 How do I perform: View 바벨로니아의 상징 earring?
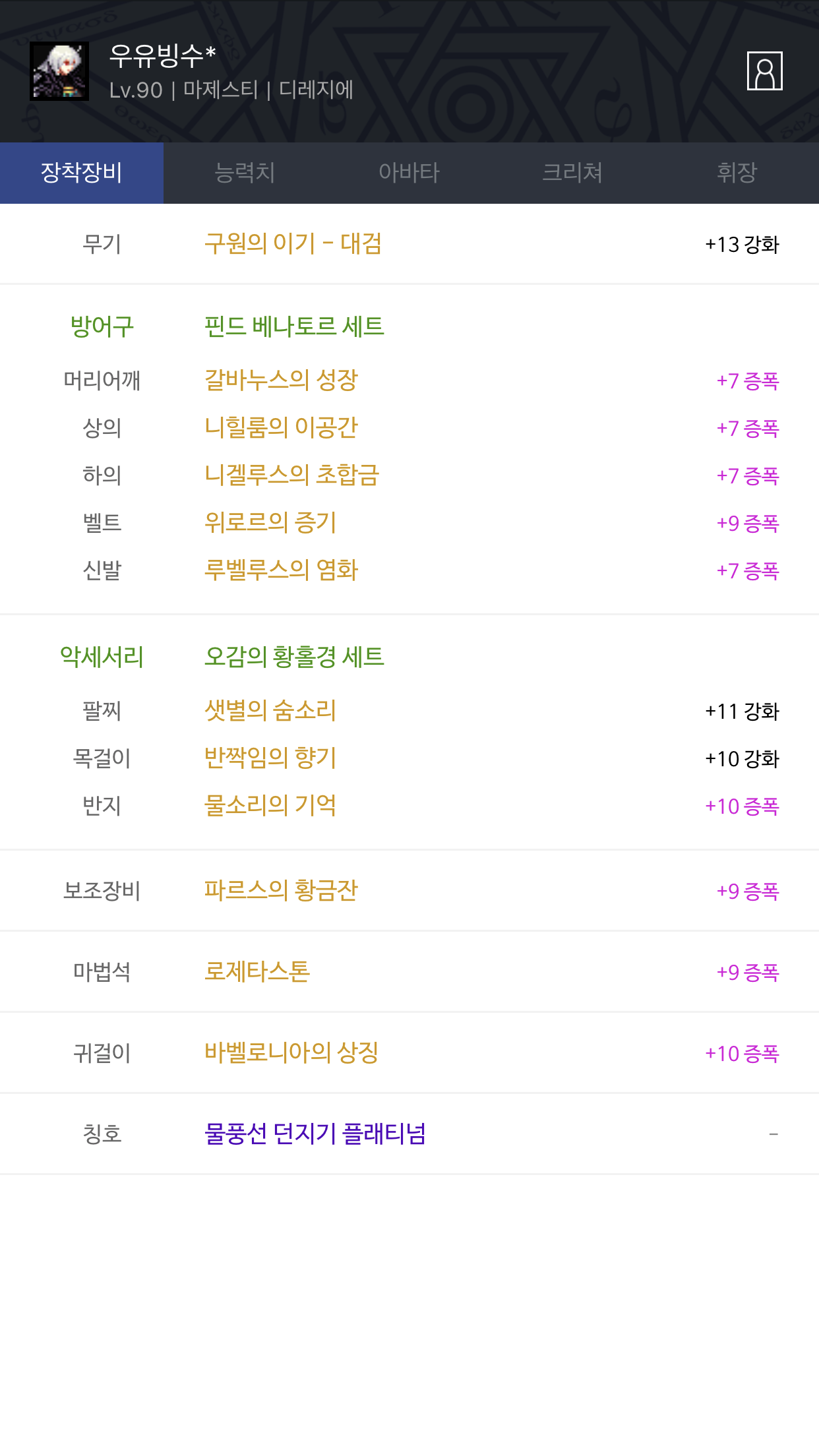point(409,1053)
